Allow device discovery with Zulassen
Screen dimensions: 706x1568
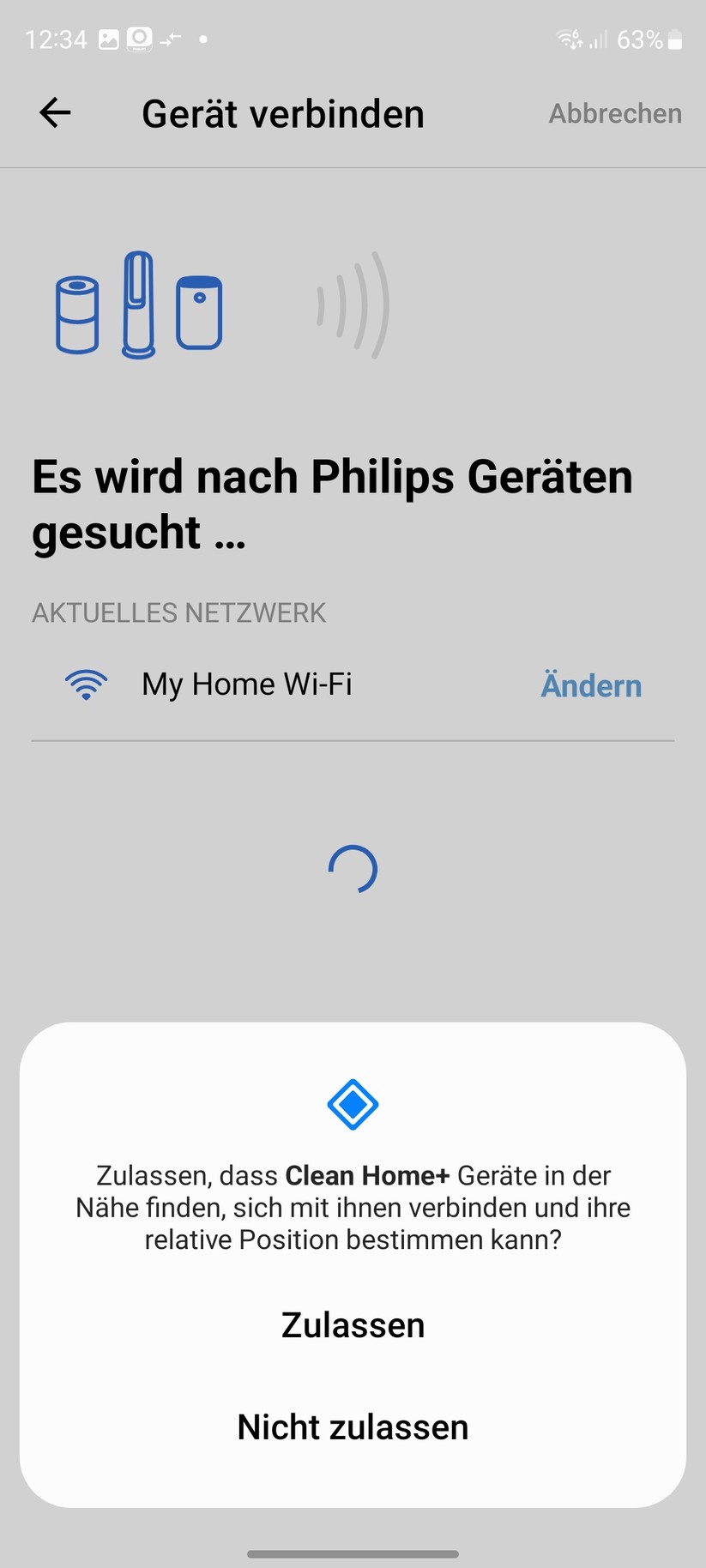[x=352, y=1324]
